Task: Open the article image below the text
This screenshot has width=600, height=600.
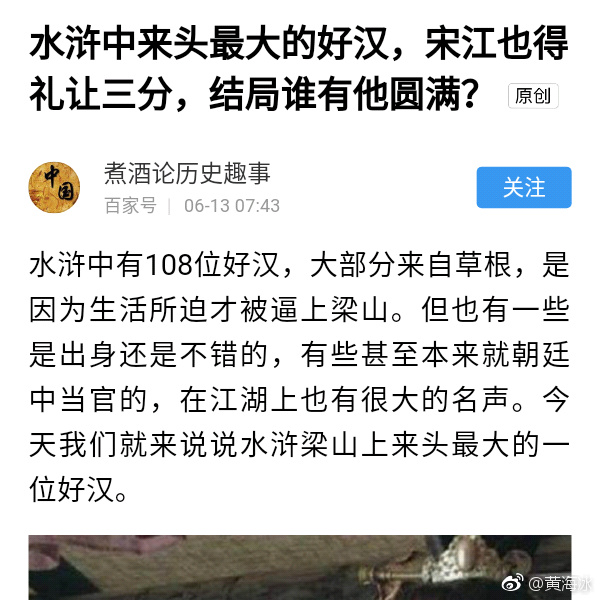Action: 300,567
